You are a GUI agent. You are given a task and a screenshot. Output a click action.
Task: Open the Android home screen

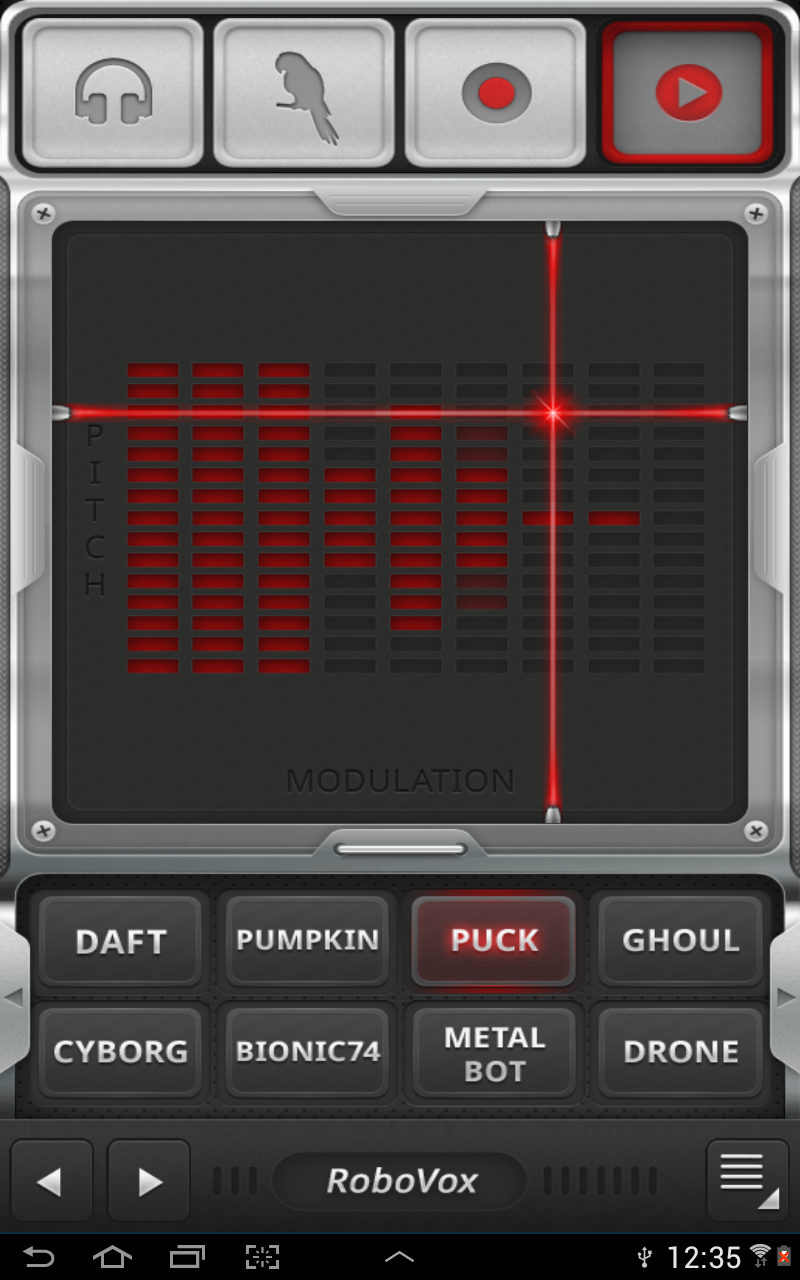click(111, 1256)
